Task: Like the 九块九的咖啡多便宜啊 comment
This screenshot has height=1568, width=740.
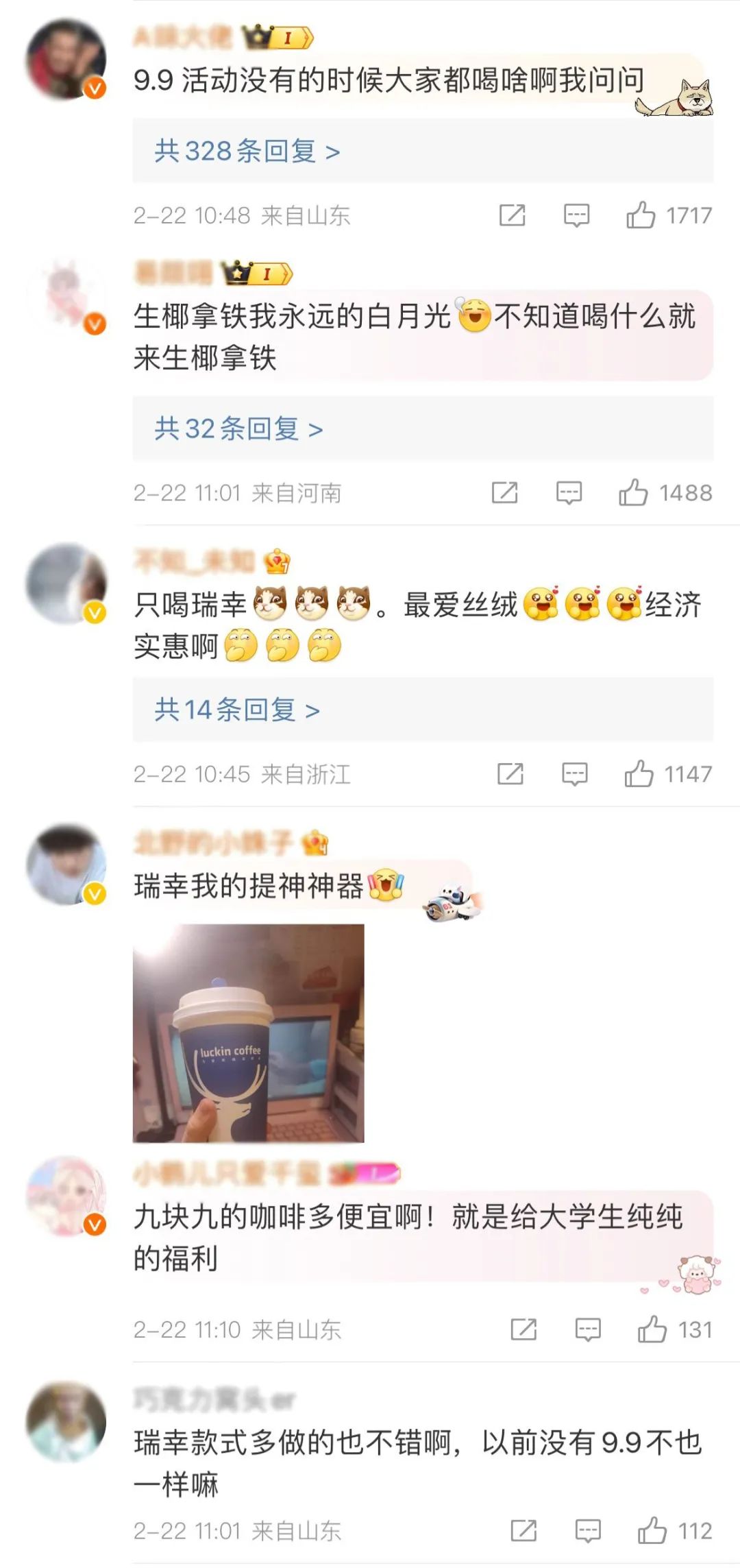Action: 652,1329
